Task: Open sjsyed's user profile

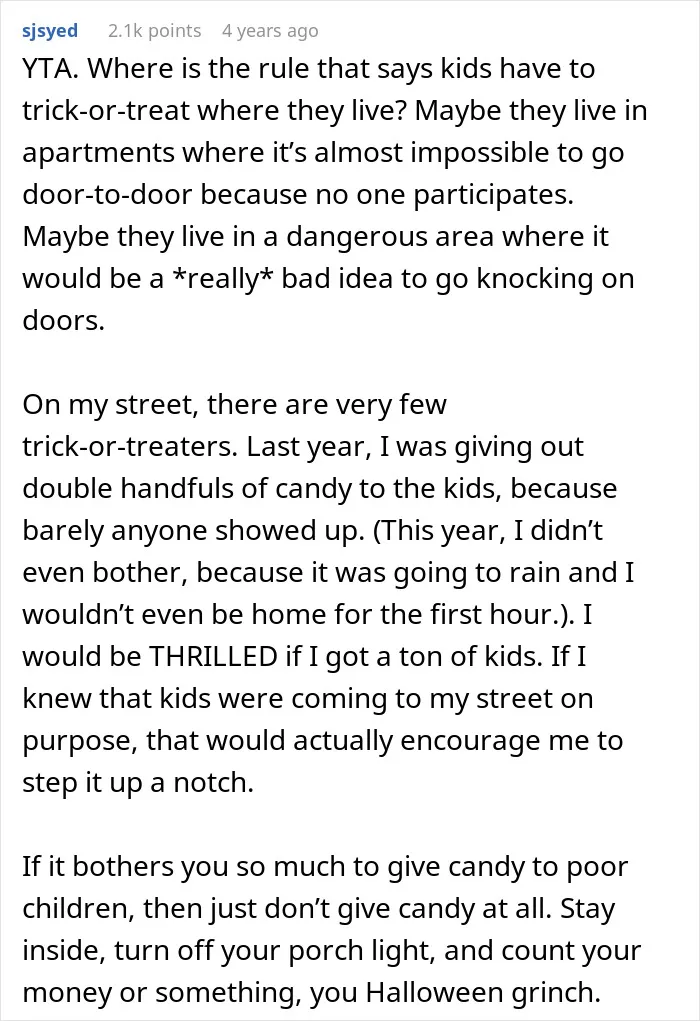Action: 50,31
